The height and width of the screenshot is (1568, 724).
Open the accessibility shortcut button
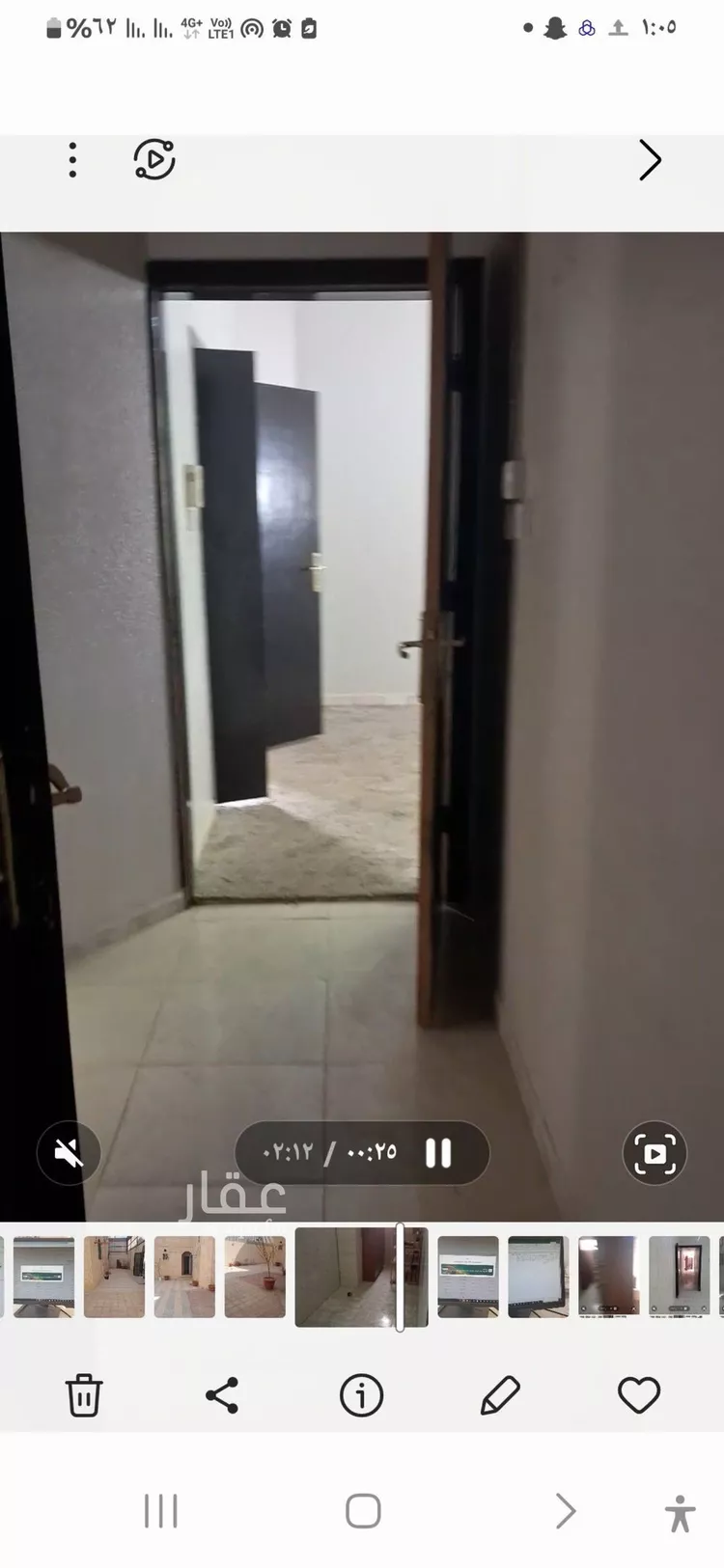pos(680,1512)
